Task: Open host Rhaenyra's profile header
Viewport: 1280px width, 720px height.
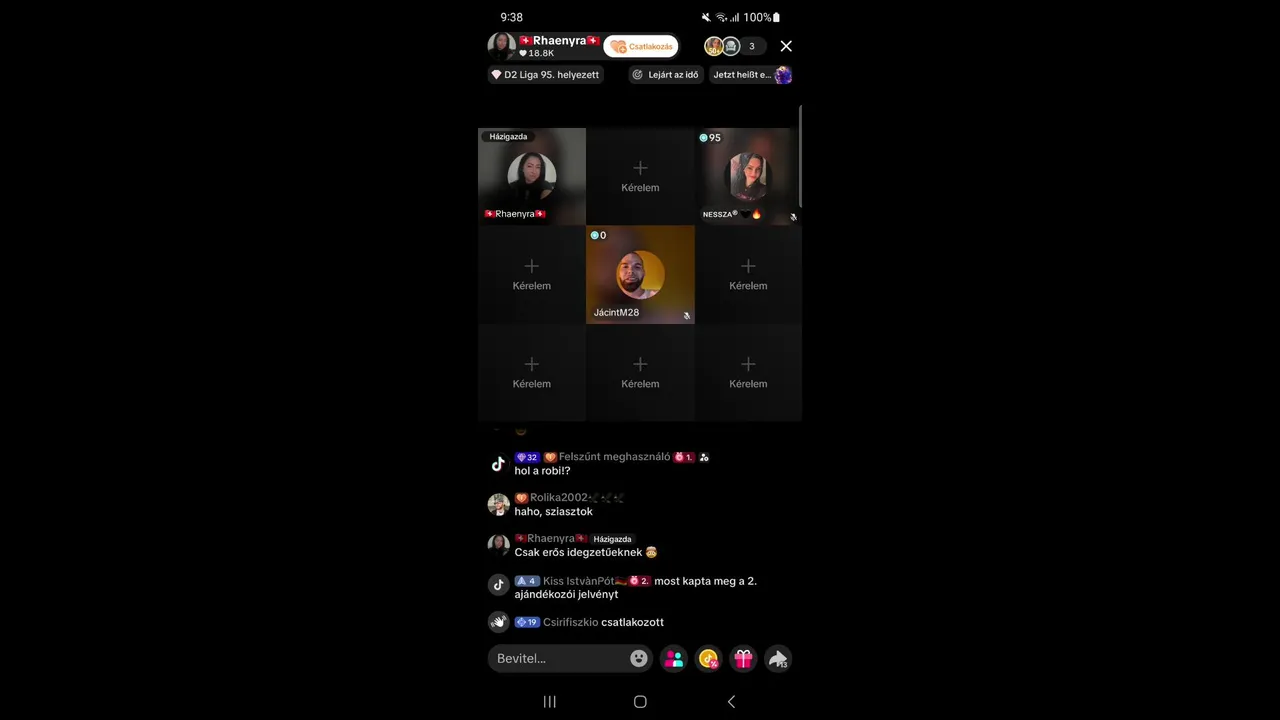Action: click(545, 46)
